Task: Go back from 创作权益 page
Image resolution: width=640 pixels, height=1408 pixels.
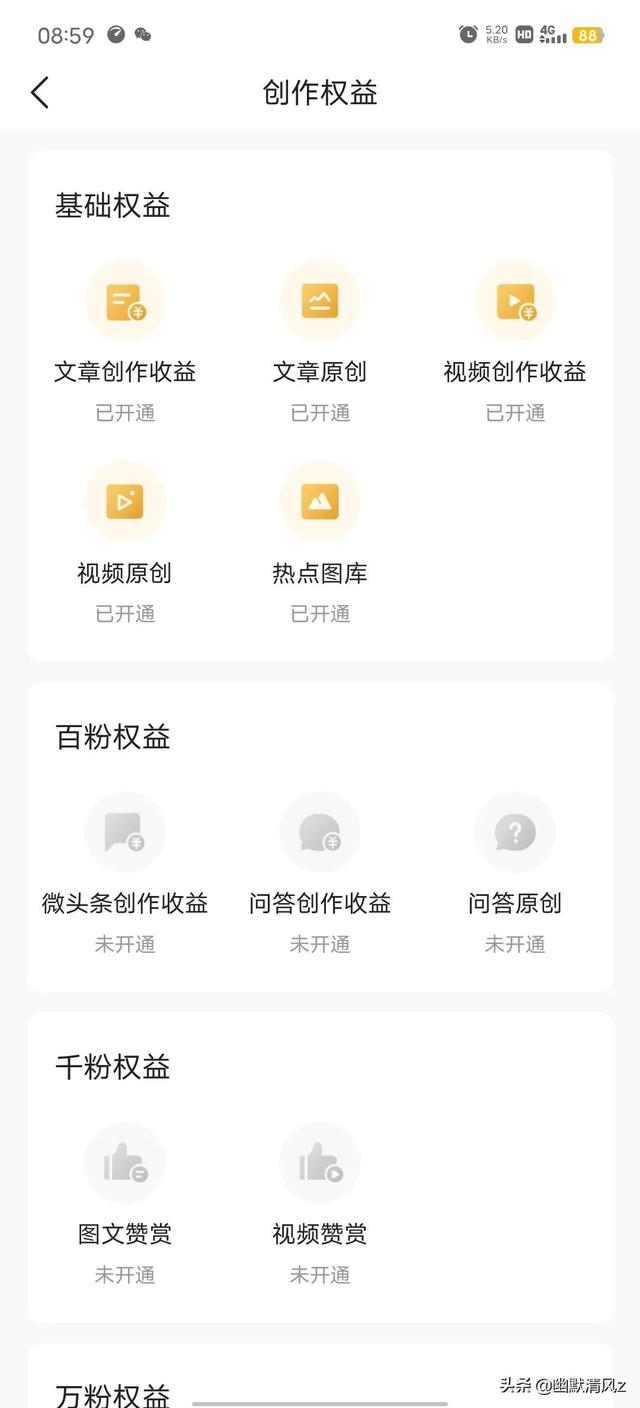Action: [40, 93]
